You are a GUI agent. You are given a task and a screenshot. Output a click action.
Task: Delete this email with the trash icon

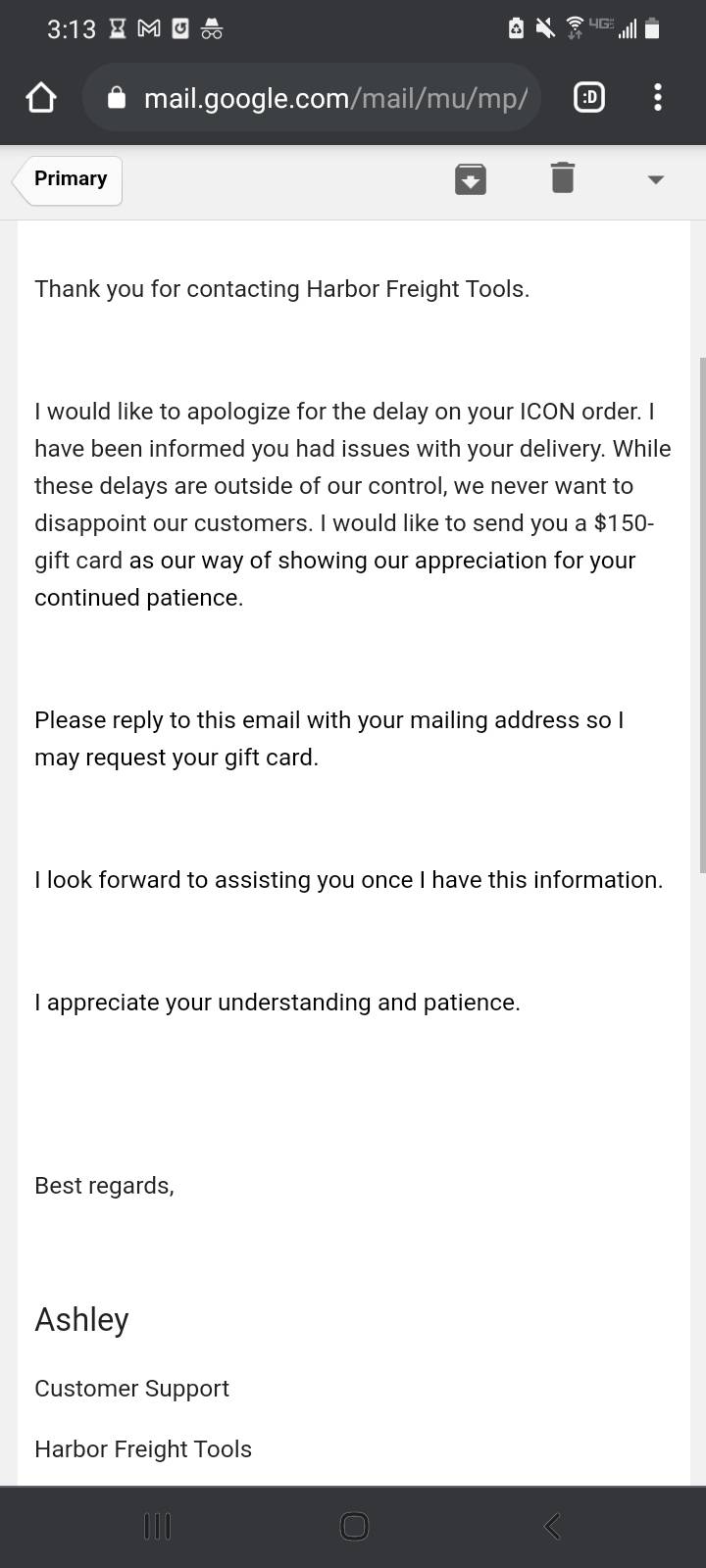[562, 177]
